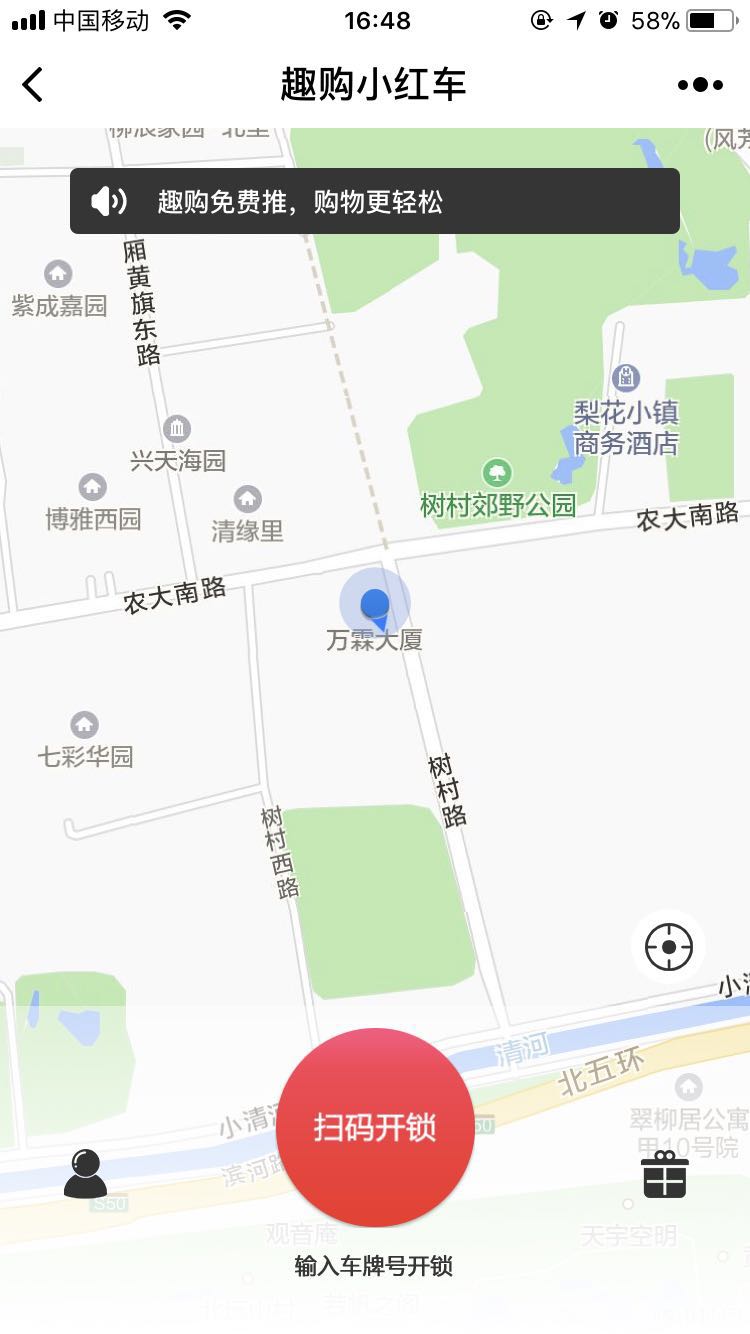750x1334 pixels.
Task: Tap the red 扫码开锁 scan button
Action: 375,1127
